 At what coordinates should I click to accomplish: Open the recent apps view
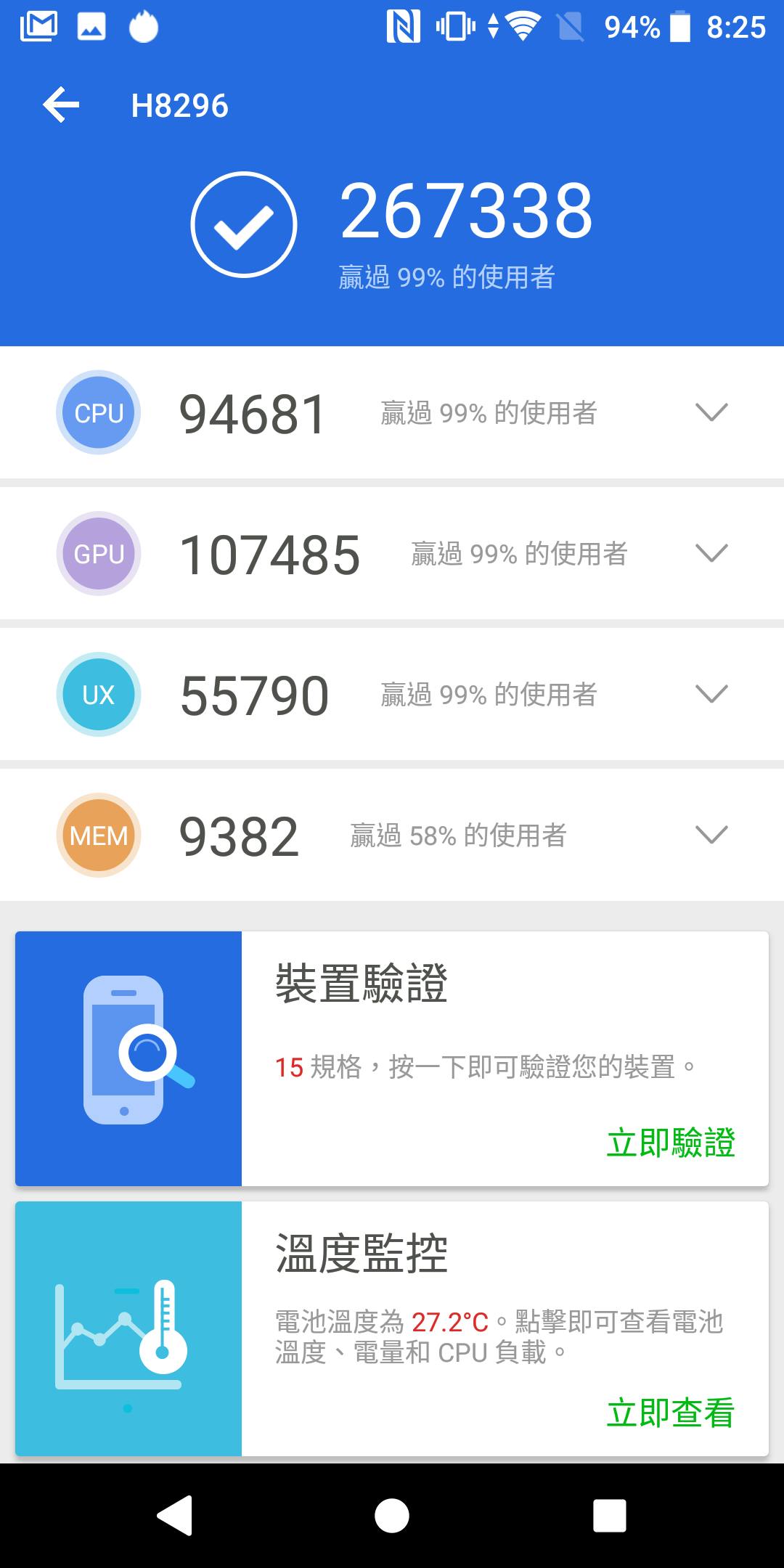coord(609,1516)
